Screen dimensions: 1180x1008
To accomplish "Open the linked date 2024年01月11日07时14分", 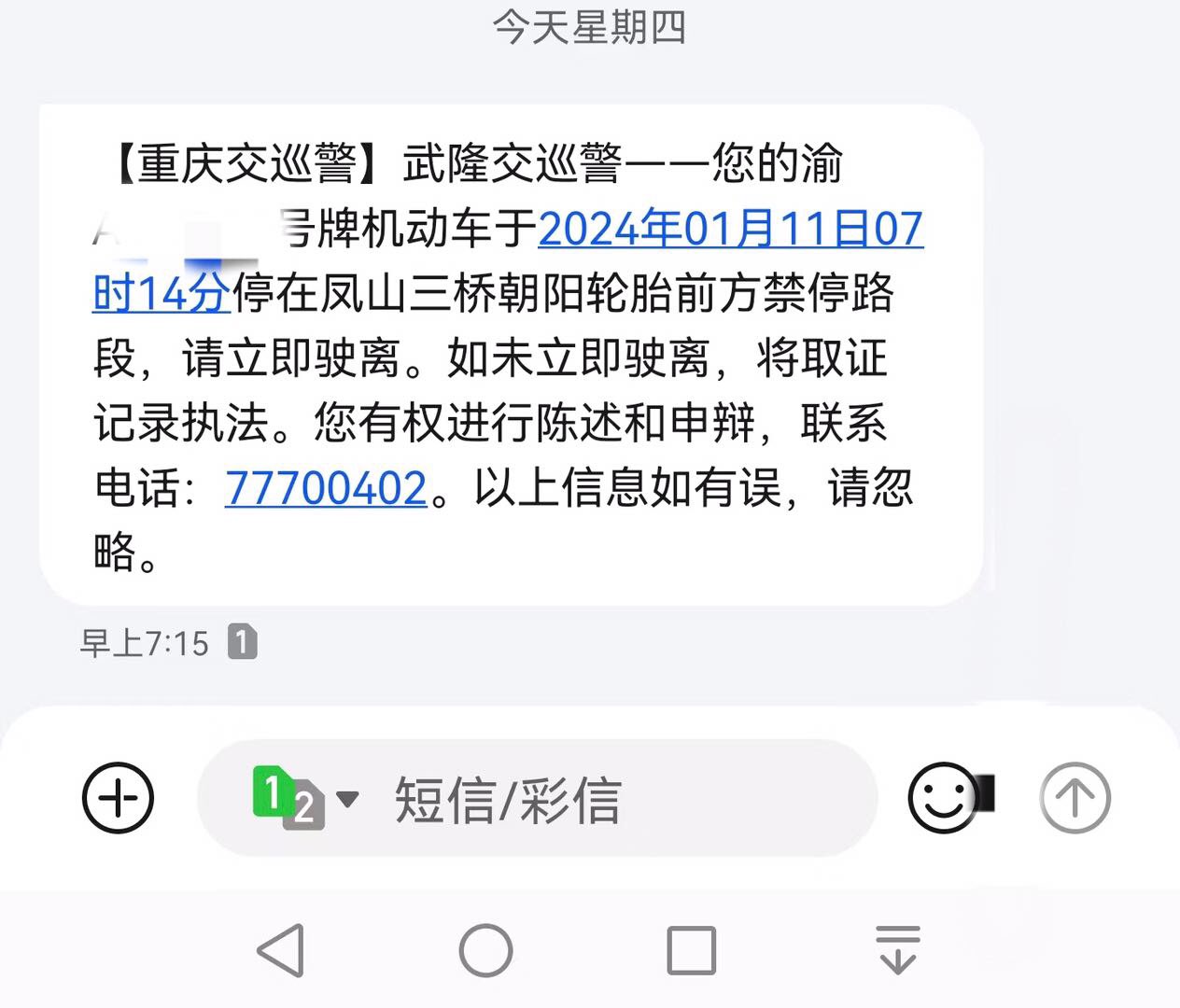I will [x=730, y=230].
